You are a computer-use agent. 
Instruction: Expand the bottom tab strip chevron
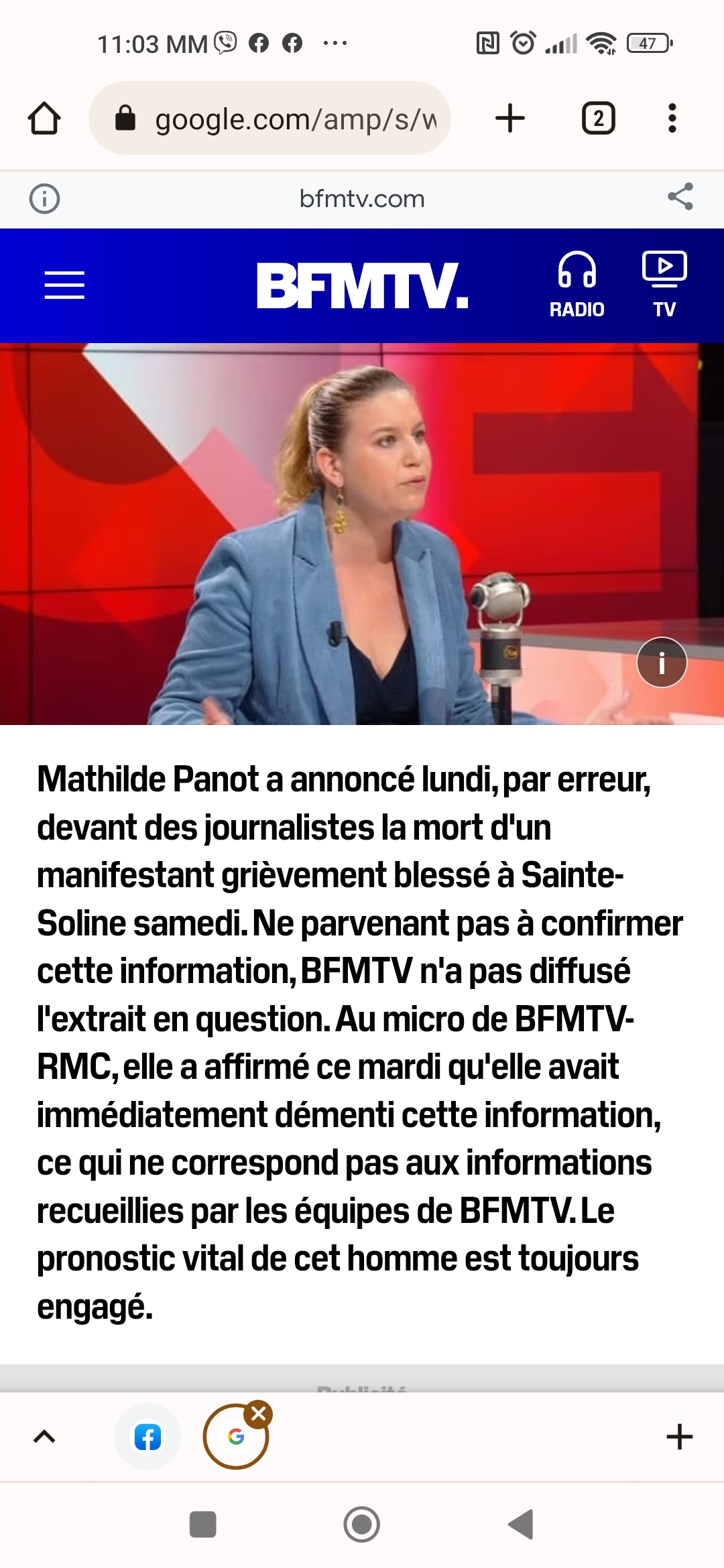(x=44, y=1437)
